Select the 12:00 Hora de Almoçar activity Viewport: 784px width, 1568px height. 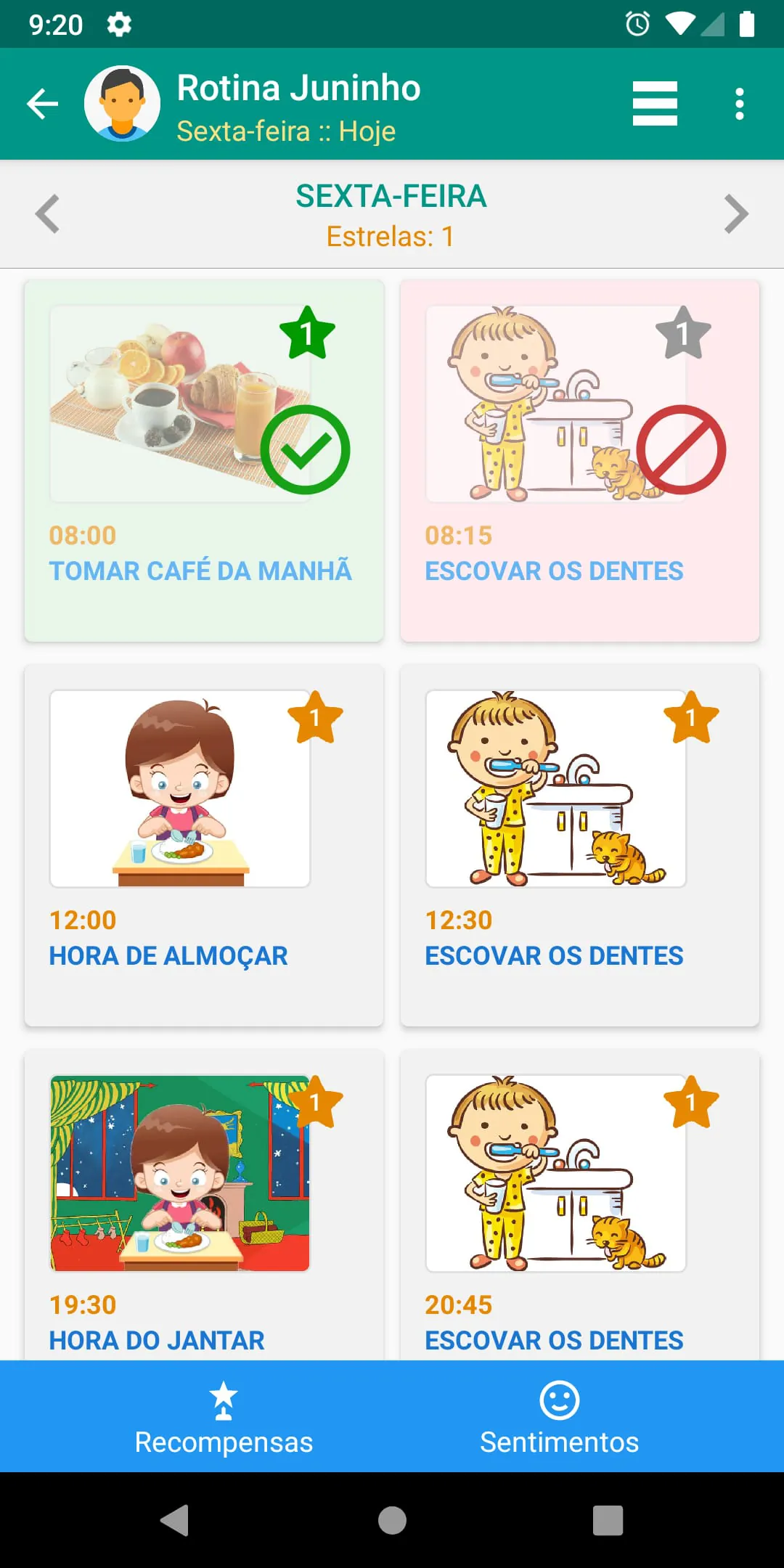point(204,845)
